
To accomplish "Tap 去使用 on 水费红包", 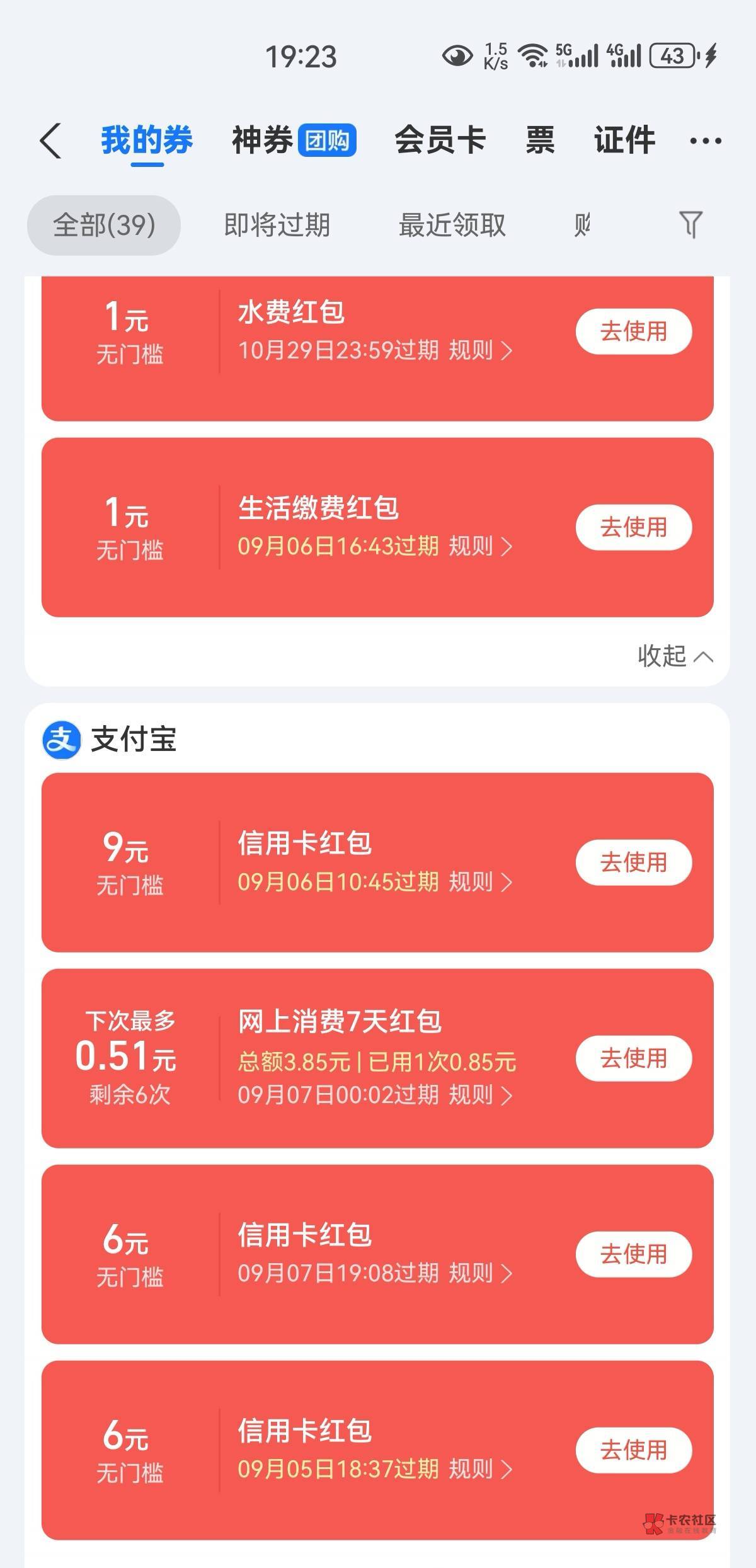I will point(634,331).
